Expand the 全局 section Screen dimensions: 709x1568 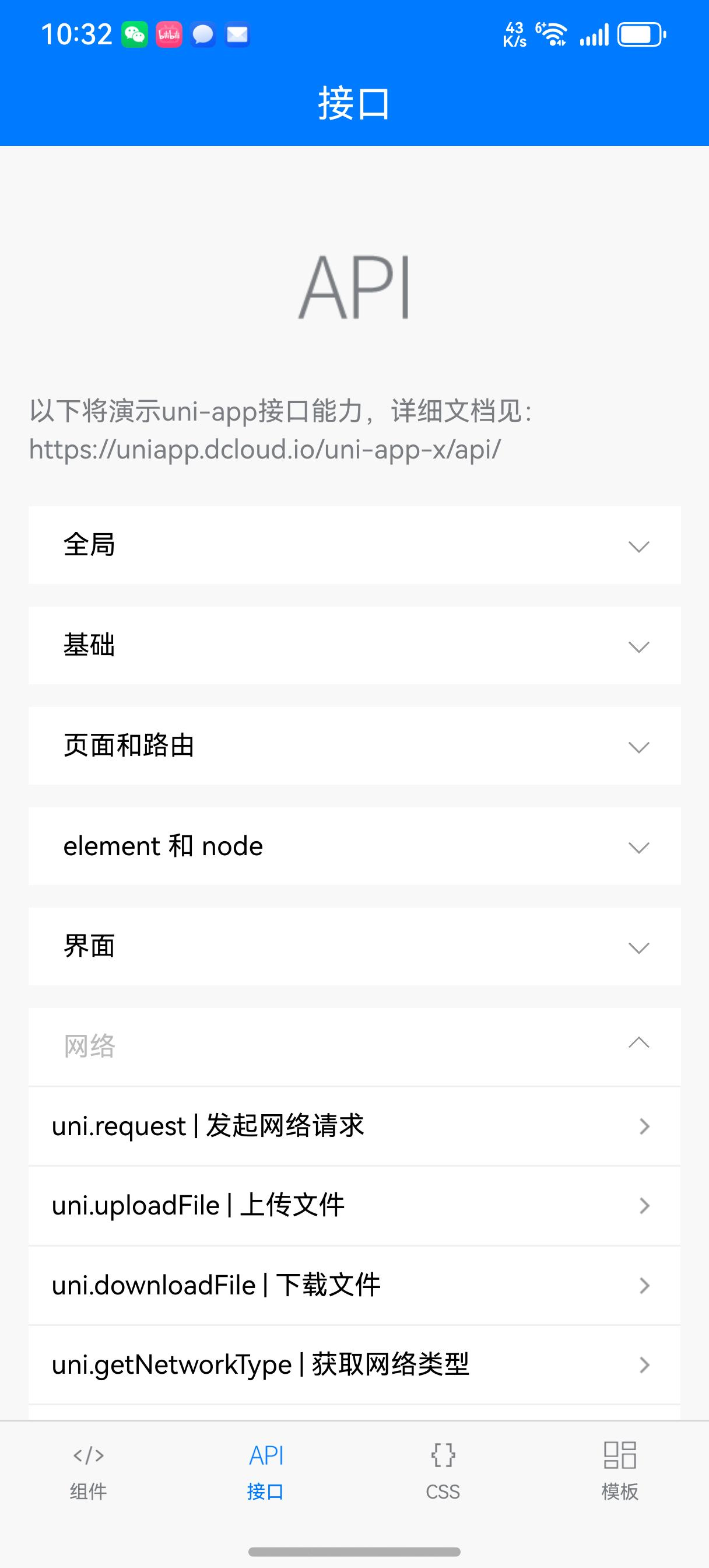tap(354, 545)
